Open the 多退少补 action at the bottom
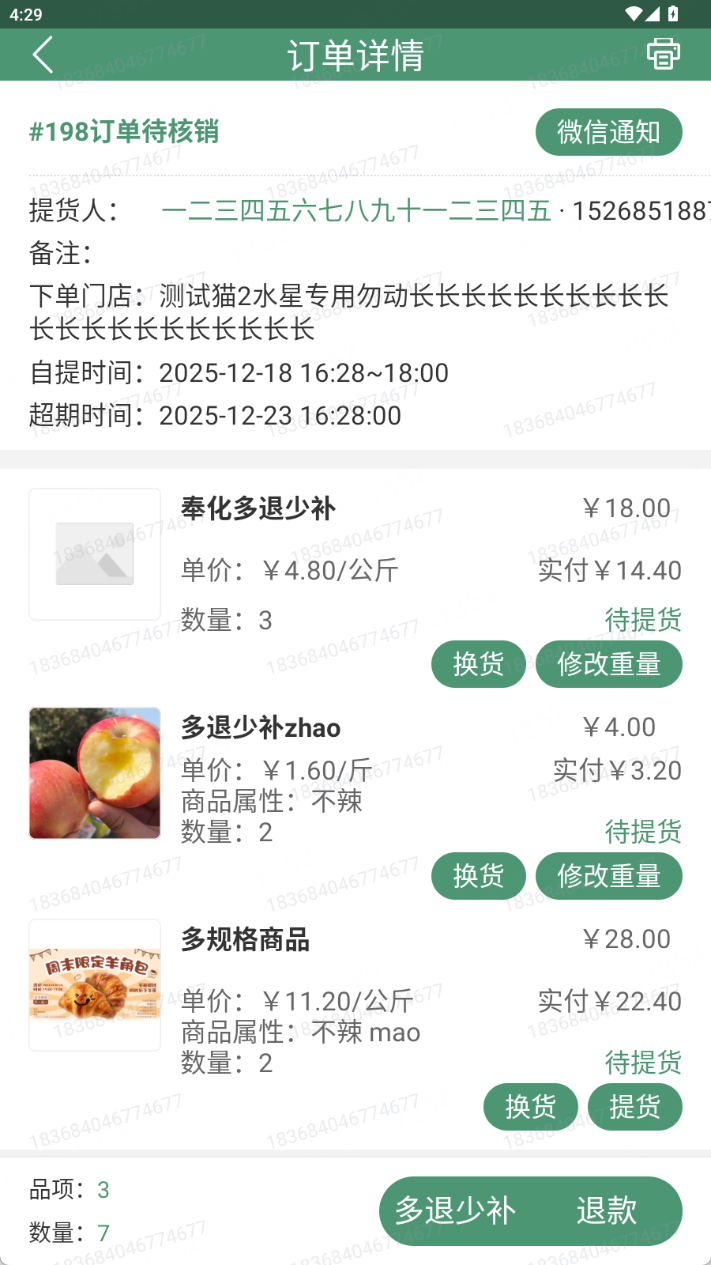 [455, 1211]
